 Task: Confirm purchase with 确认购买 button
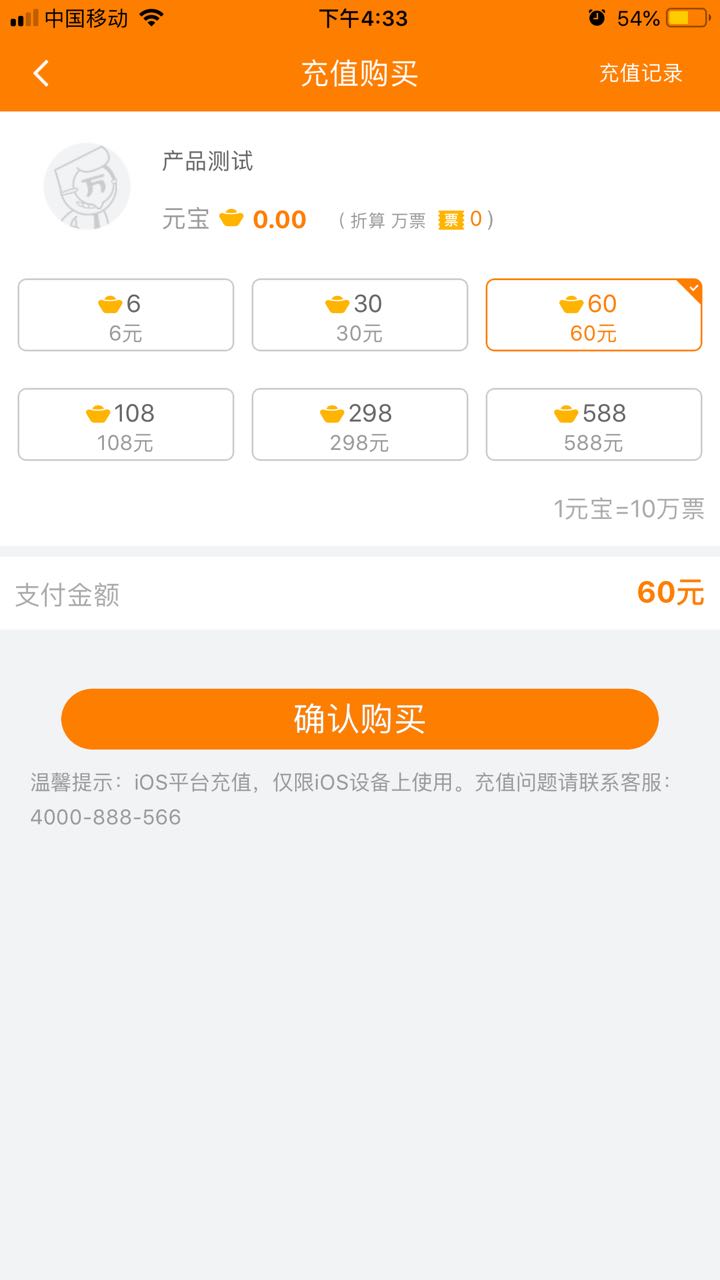[x=360, y=719]
